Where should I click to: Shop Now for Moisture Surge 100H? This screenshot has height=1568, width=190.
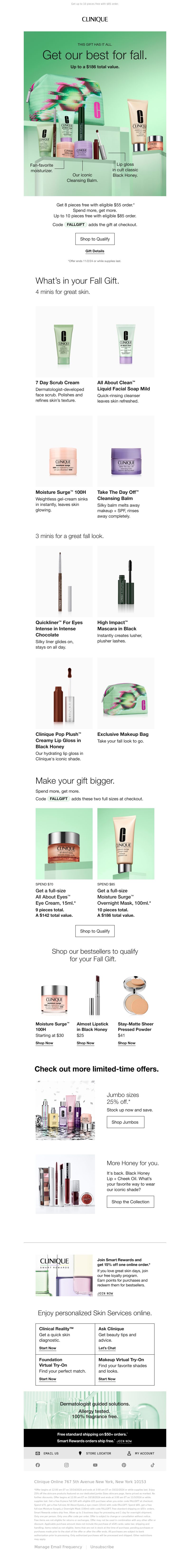point(44,1043)
